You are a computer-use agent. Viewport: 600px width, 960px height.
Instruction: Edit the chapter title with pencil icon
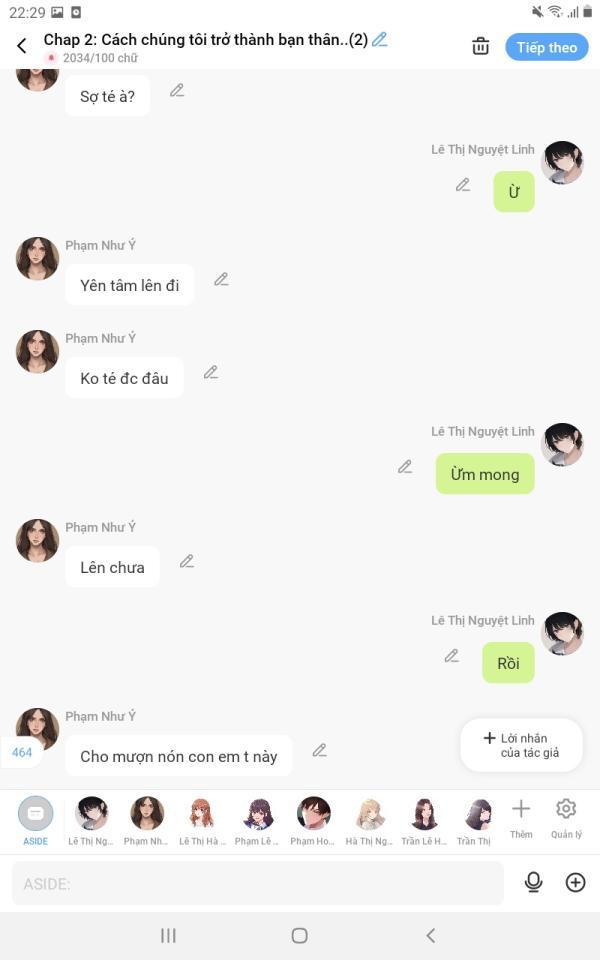tap(380, 40)
